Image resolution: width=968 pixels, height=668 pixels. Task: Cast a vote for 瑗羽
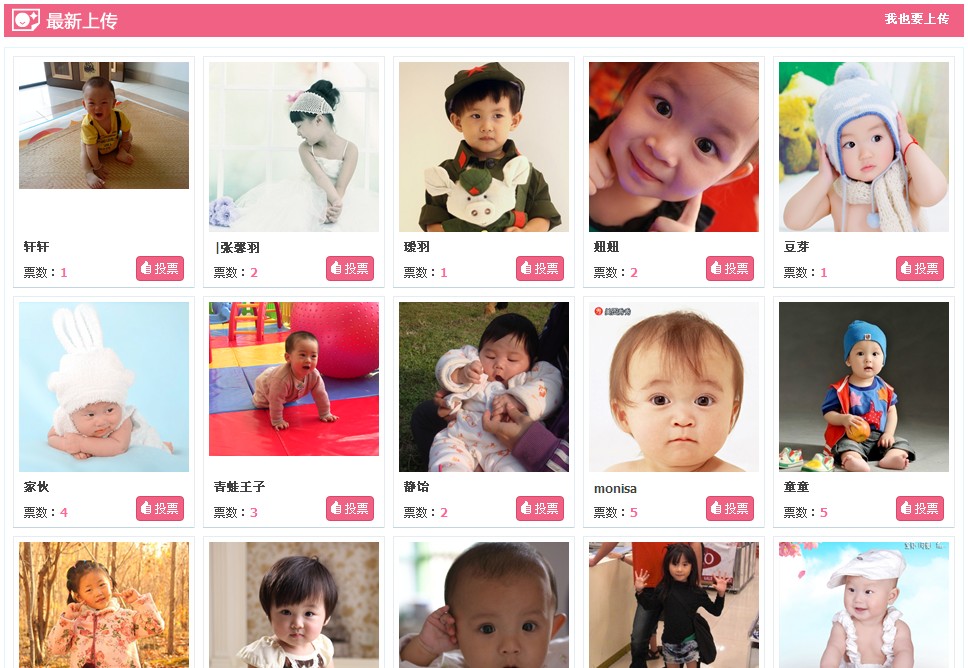(x=540, y=268)
